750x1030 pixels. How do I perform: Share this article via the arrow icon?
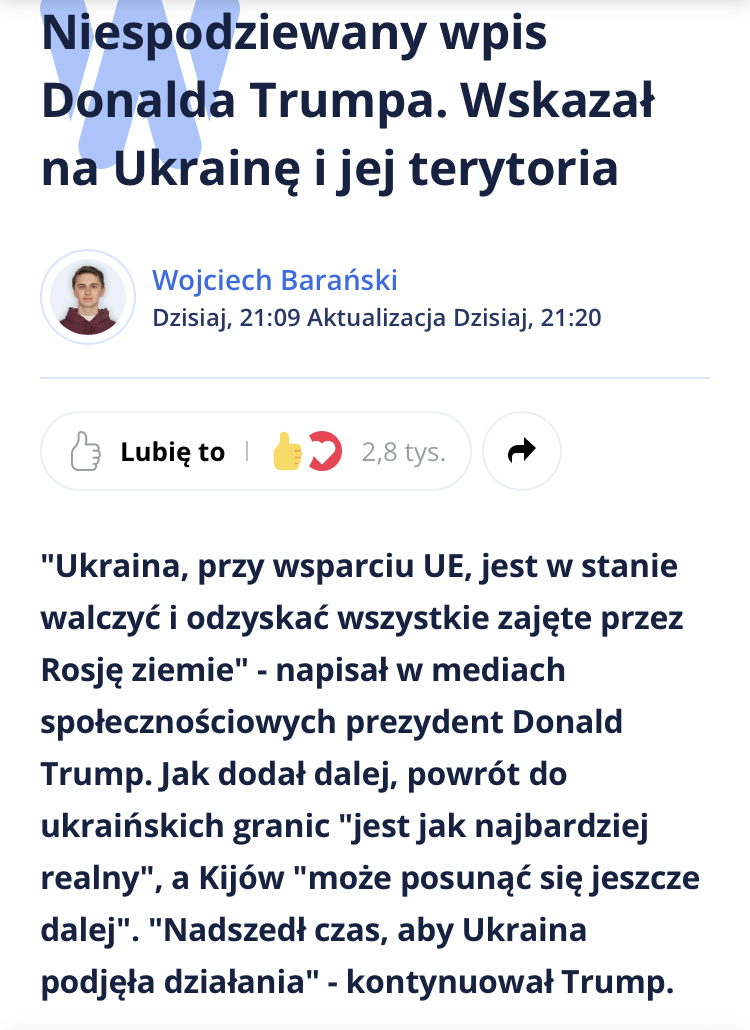[x=521, y=452]
